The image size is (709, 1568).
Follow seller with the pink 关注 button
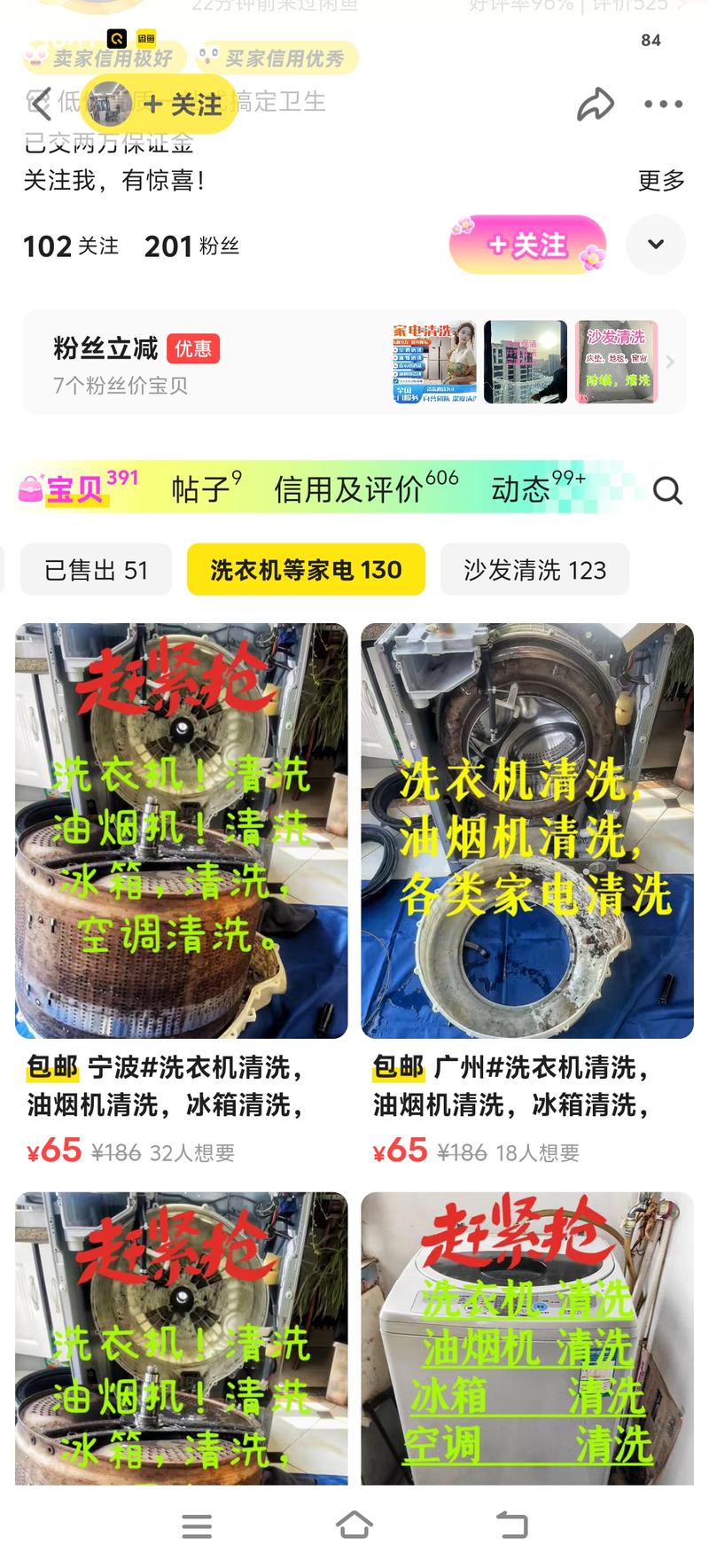click(x=527, y=245)
